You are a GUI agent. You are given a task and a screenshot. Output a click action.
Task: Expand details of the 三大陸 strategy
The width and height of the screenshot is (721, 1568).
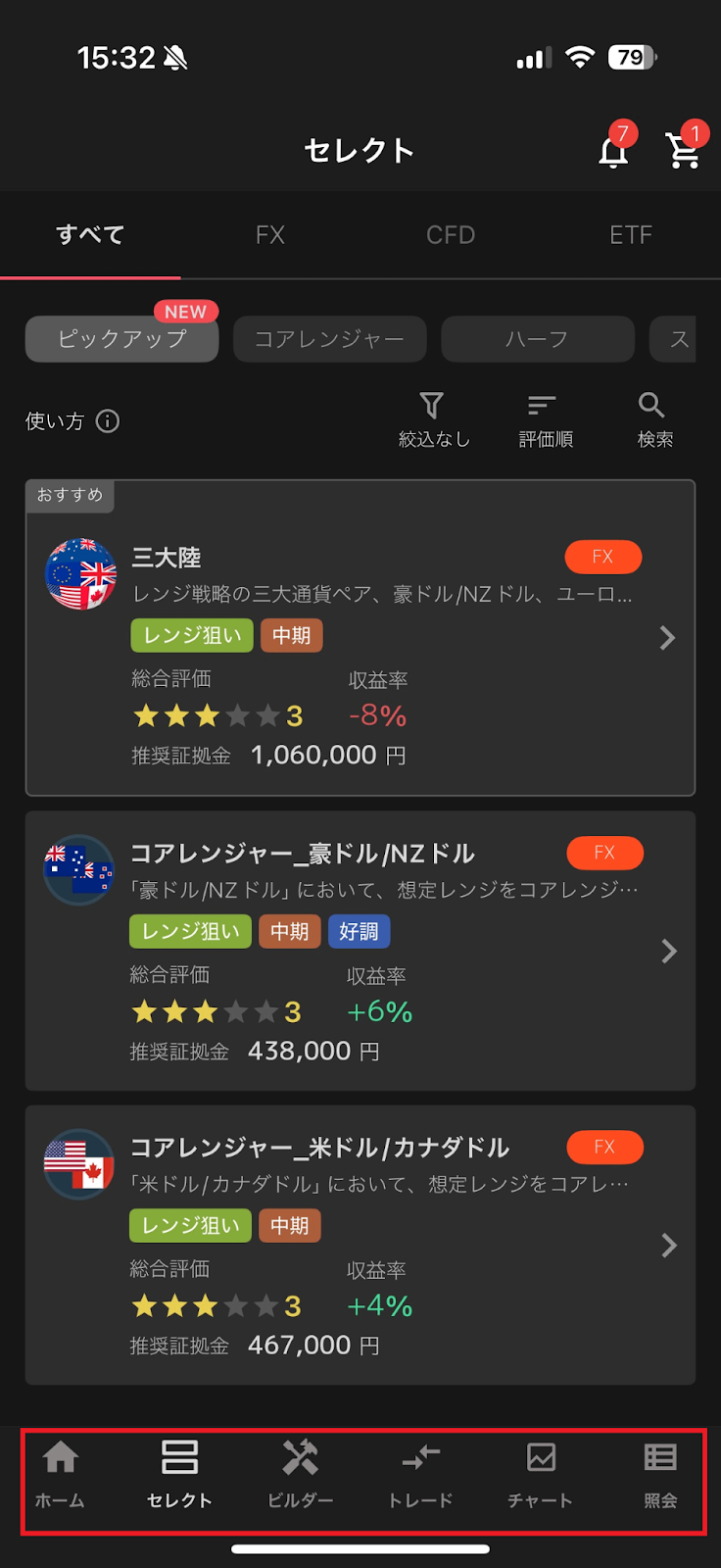coord(667,637)
